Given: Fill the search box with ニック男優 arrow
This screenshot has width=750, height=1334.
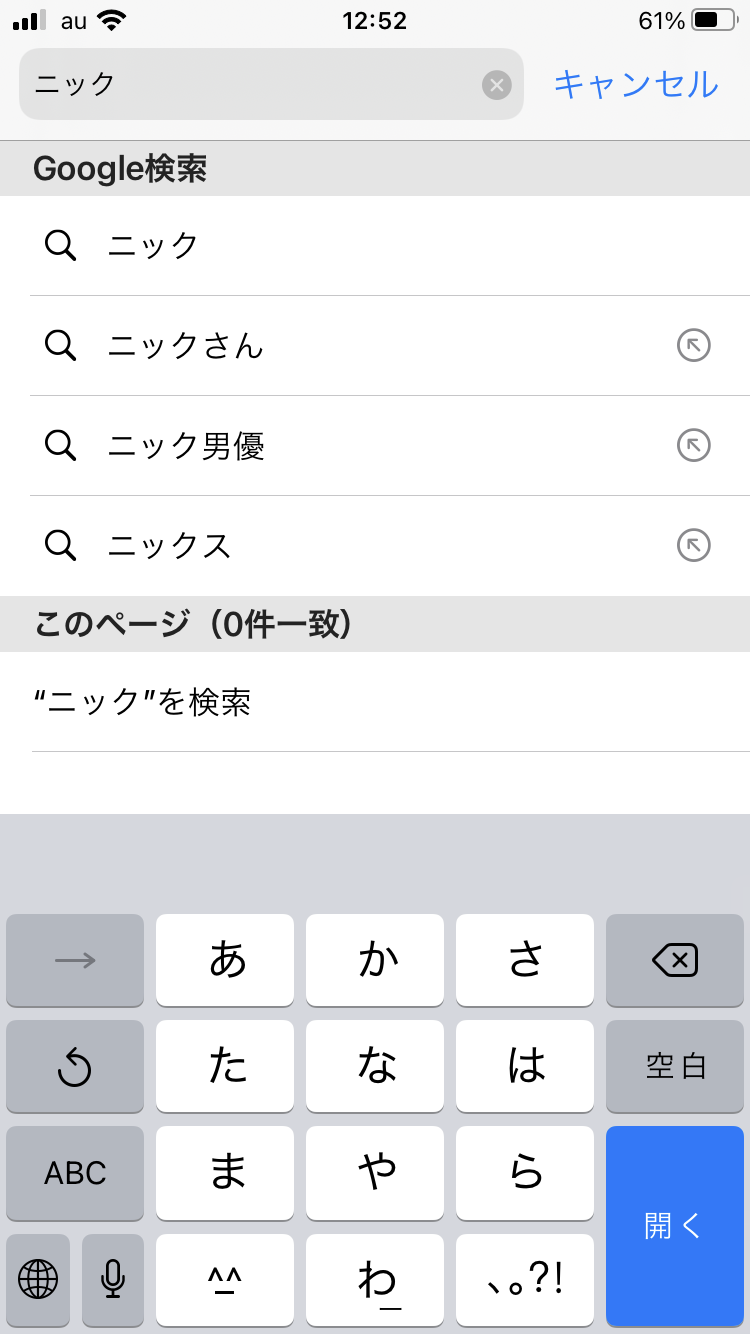Looking at the screenshot, I should (694, 446).
